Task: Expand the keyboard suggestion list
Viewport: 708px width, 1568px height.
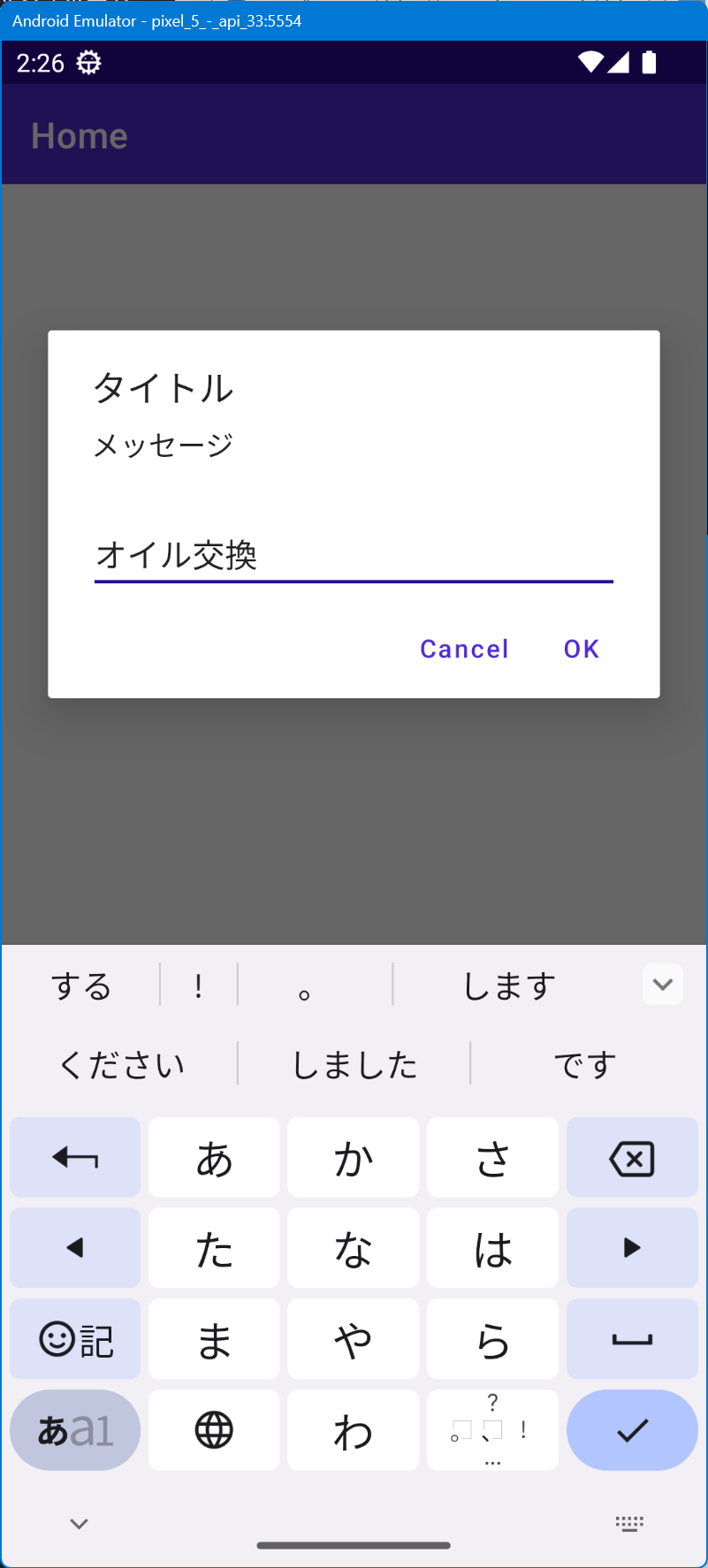Action: pyautogui.click(x=663, y=985)
